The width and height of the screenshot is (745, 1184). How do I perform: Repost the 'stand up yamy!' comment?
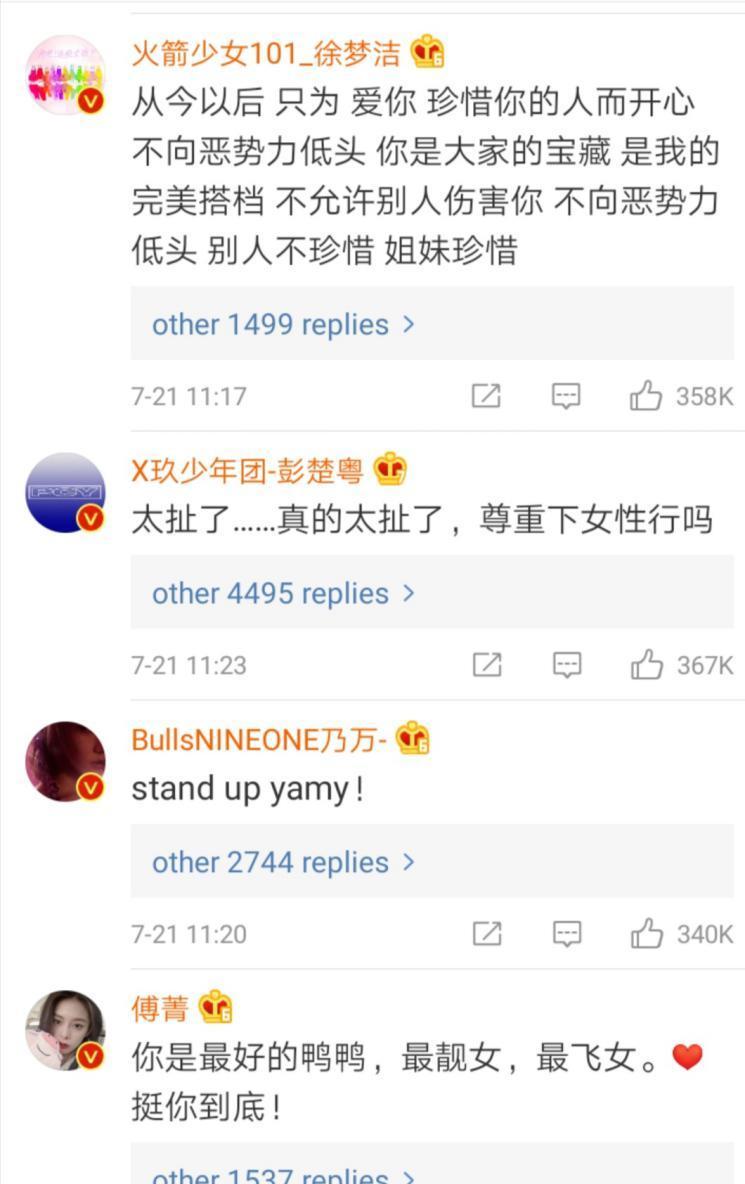[486, 935]
